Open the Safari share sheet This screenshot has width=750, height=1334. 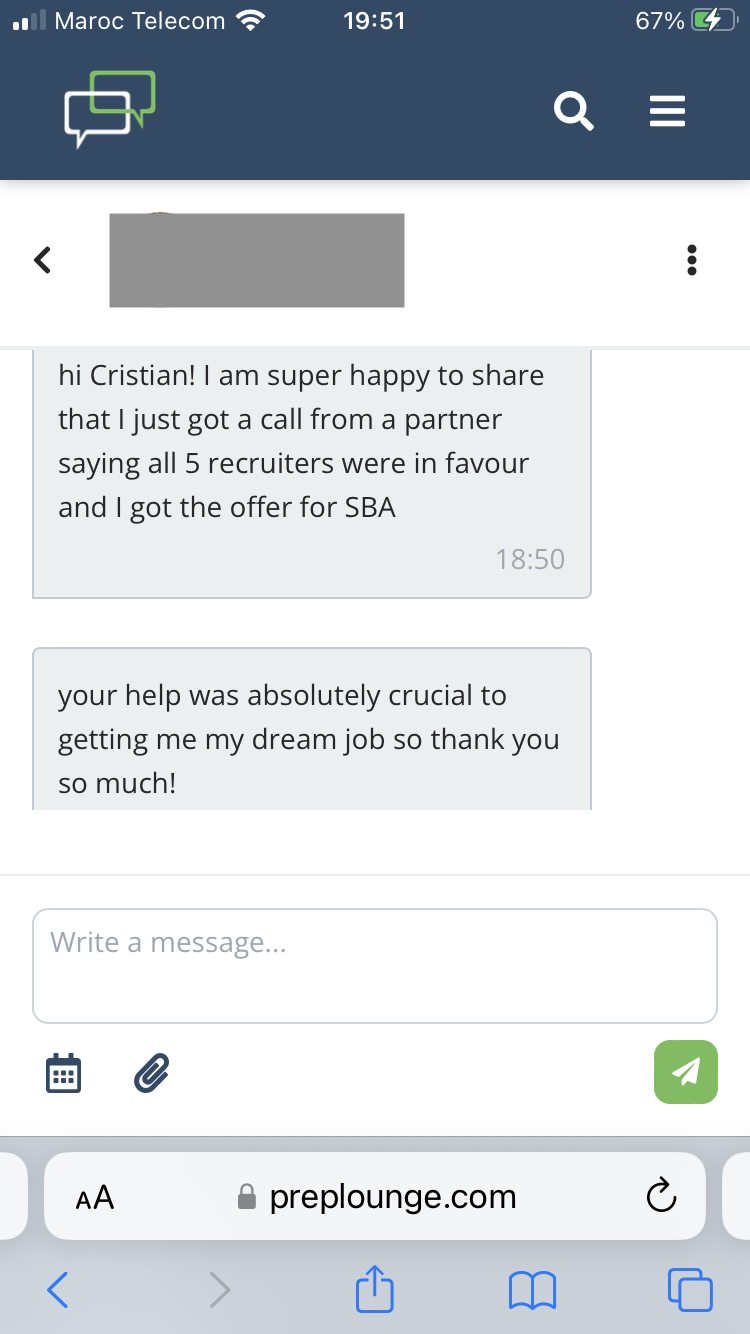375,1290
